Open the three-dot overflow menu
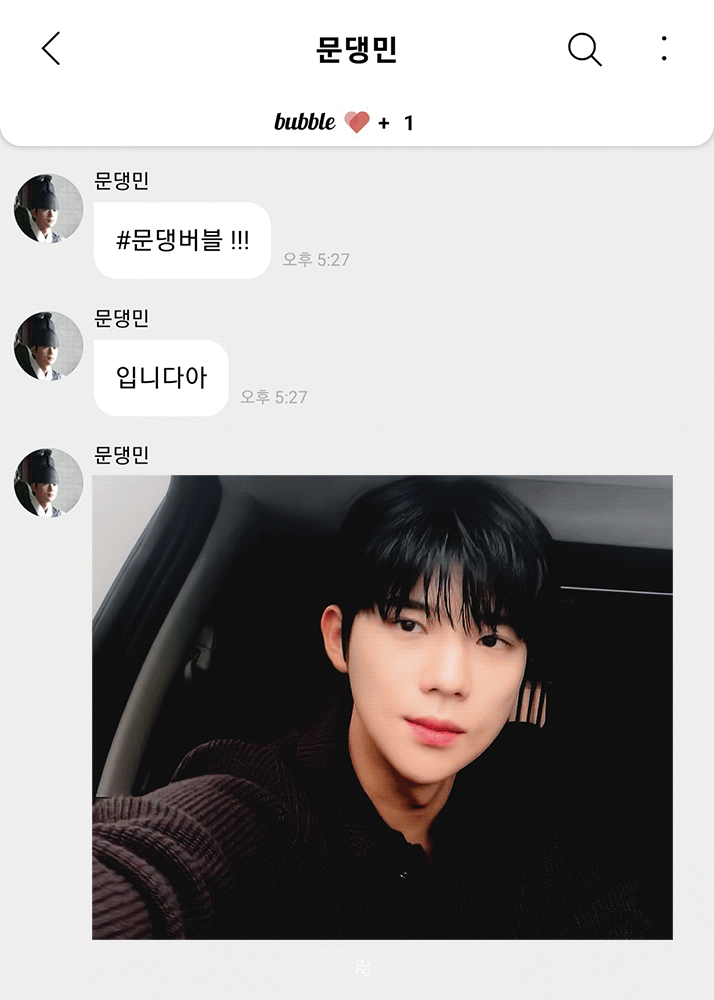 coord(664,48)
